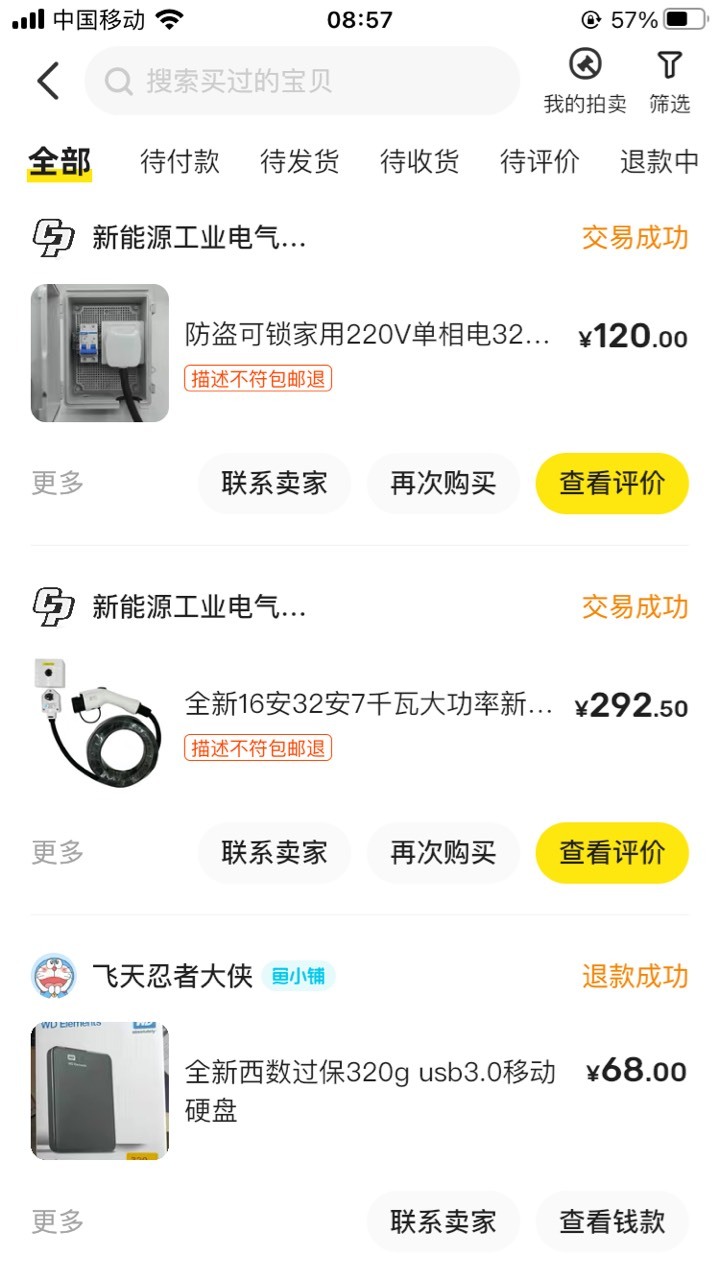
Task: Switch to the 待评价 tab
Action: pos(540,162)
